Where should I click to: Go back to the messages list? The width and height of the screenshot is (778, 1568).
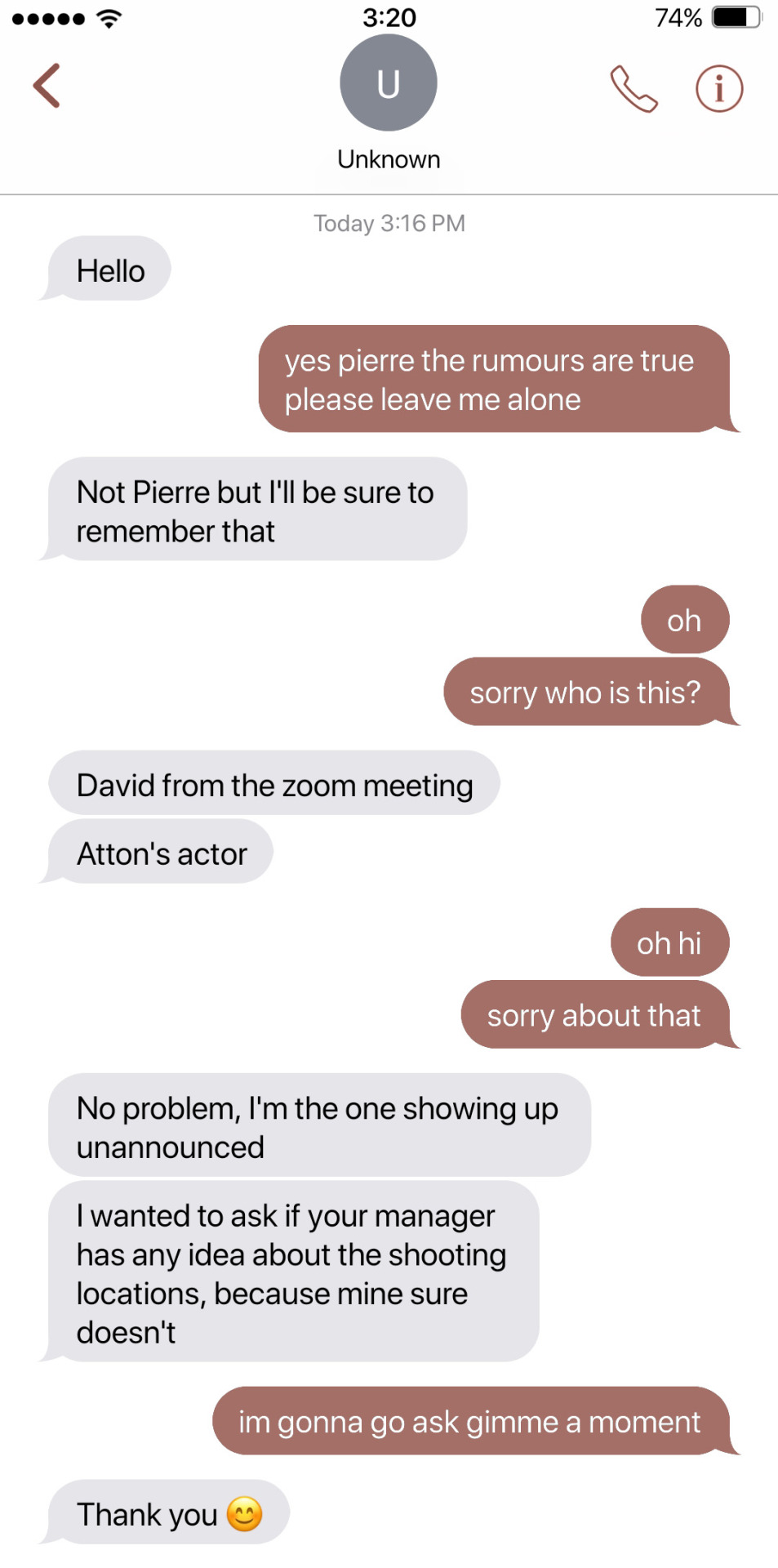[47, 86]
